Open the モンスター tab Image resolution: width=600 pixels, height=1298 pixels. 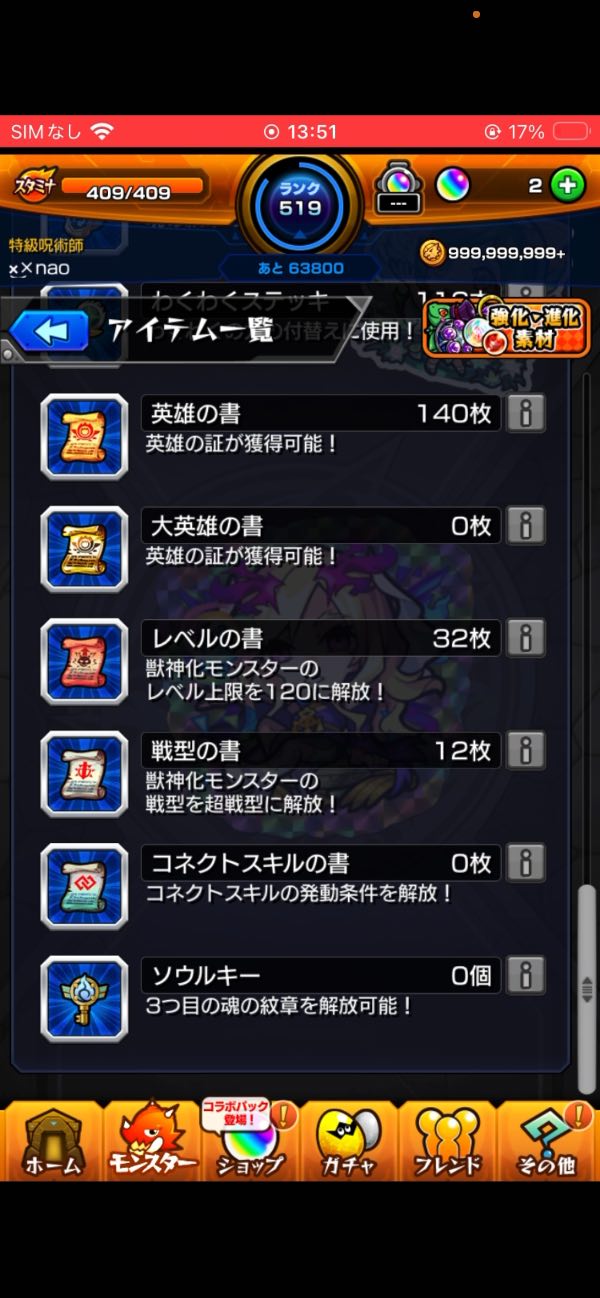[x=150, y=1142]
